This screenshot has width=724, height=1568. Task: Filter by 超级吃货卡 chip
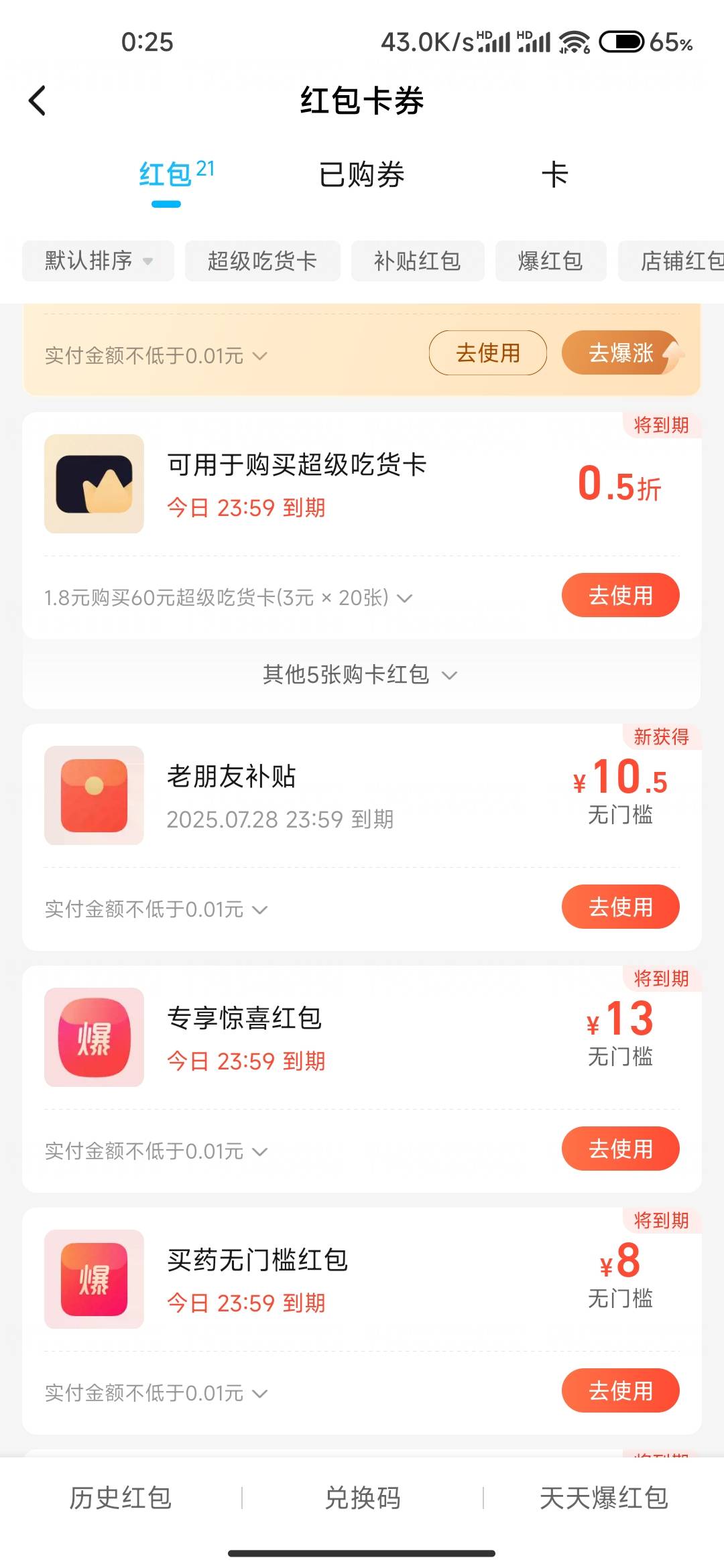coord(262,261)
